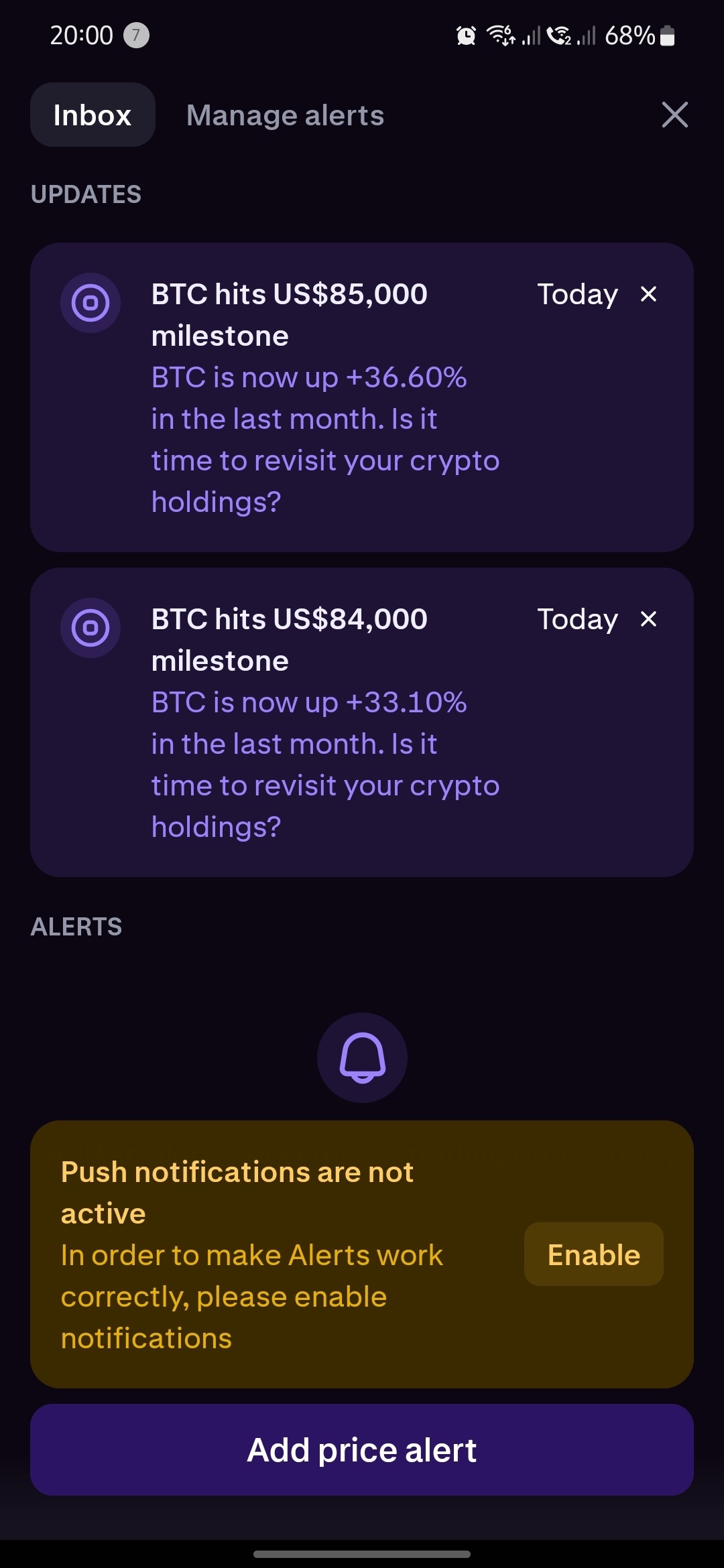Tap the target icon on the US$85,000 update
Image resolution: width=724 pixels, height=1568 pixels.
tap(90, 303)
